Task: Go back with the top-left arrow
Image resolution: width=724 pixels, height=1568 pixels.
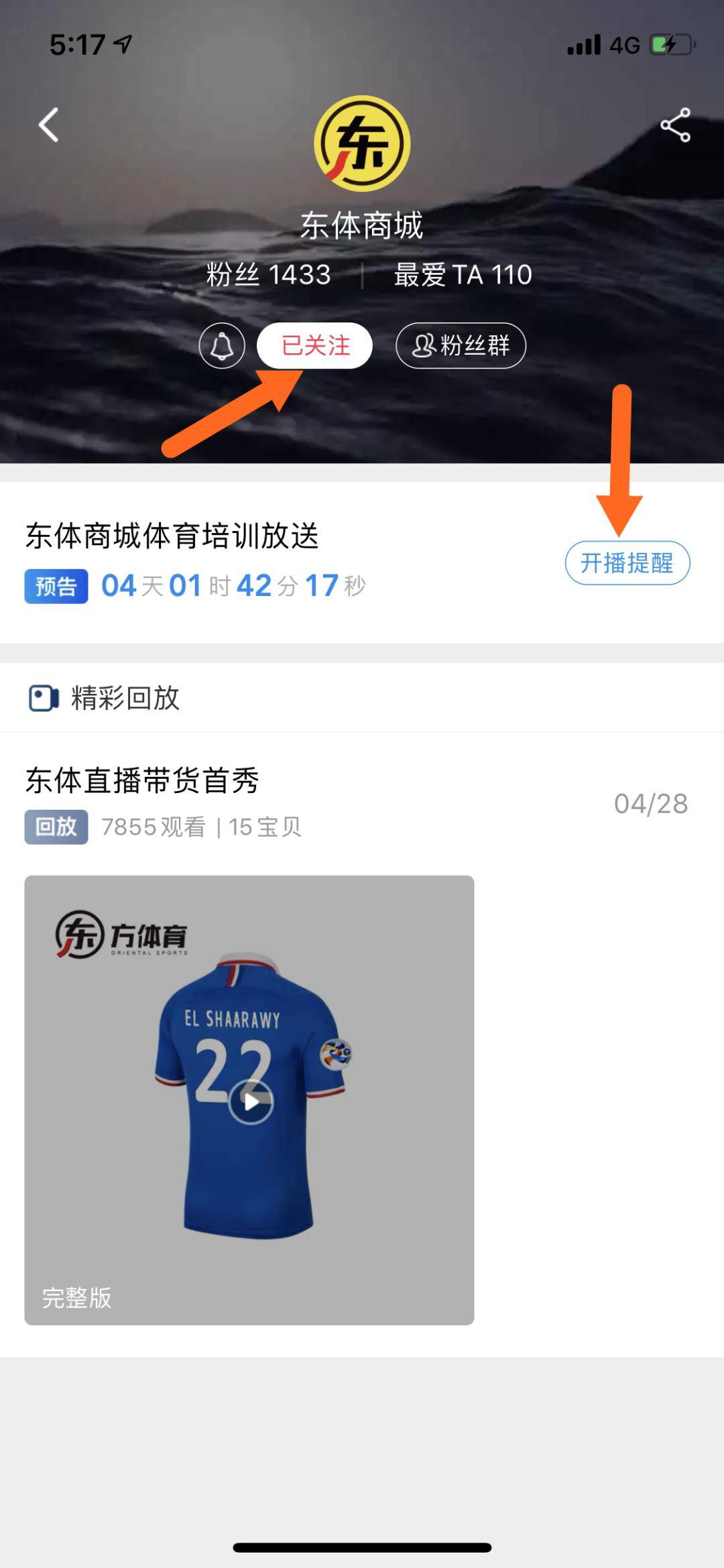Action: click(x=48, y=125)
